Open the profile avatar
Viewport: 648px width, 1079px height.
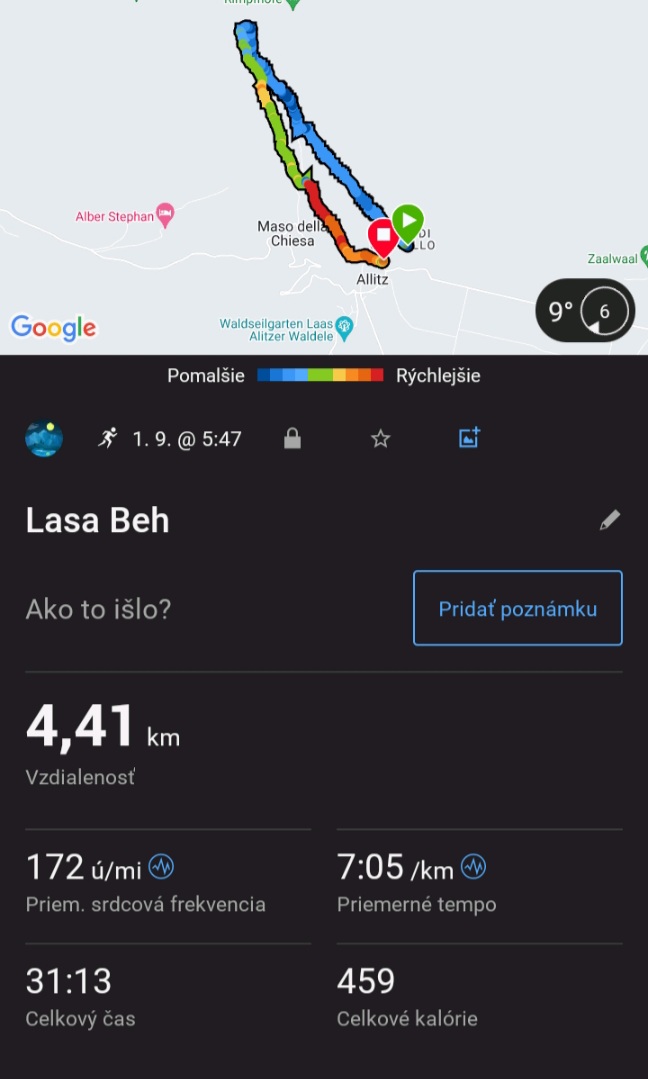44,438
